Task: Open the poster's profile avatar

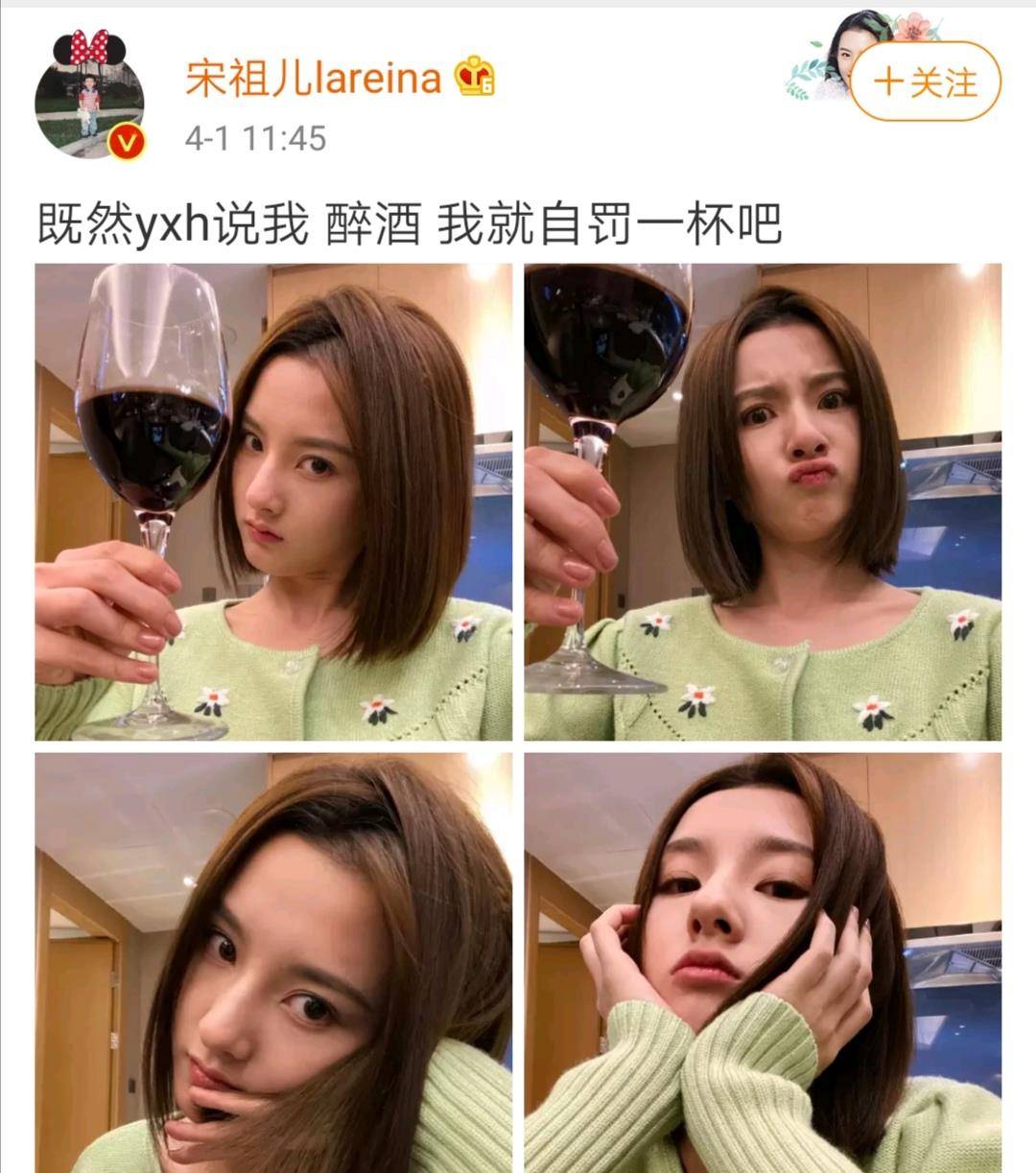Action: click(x=89, y=97)
